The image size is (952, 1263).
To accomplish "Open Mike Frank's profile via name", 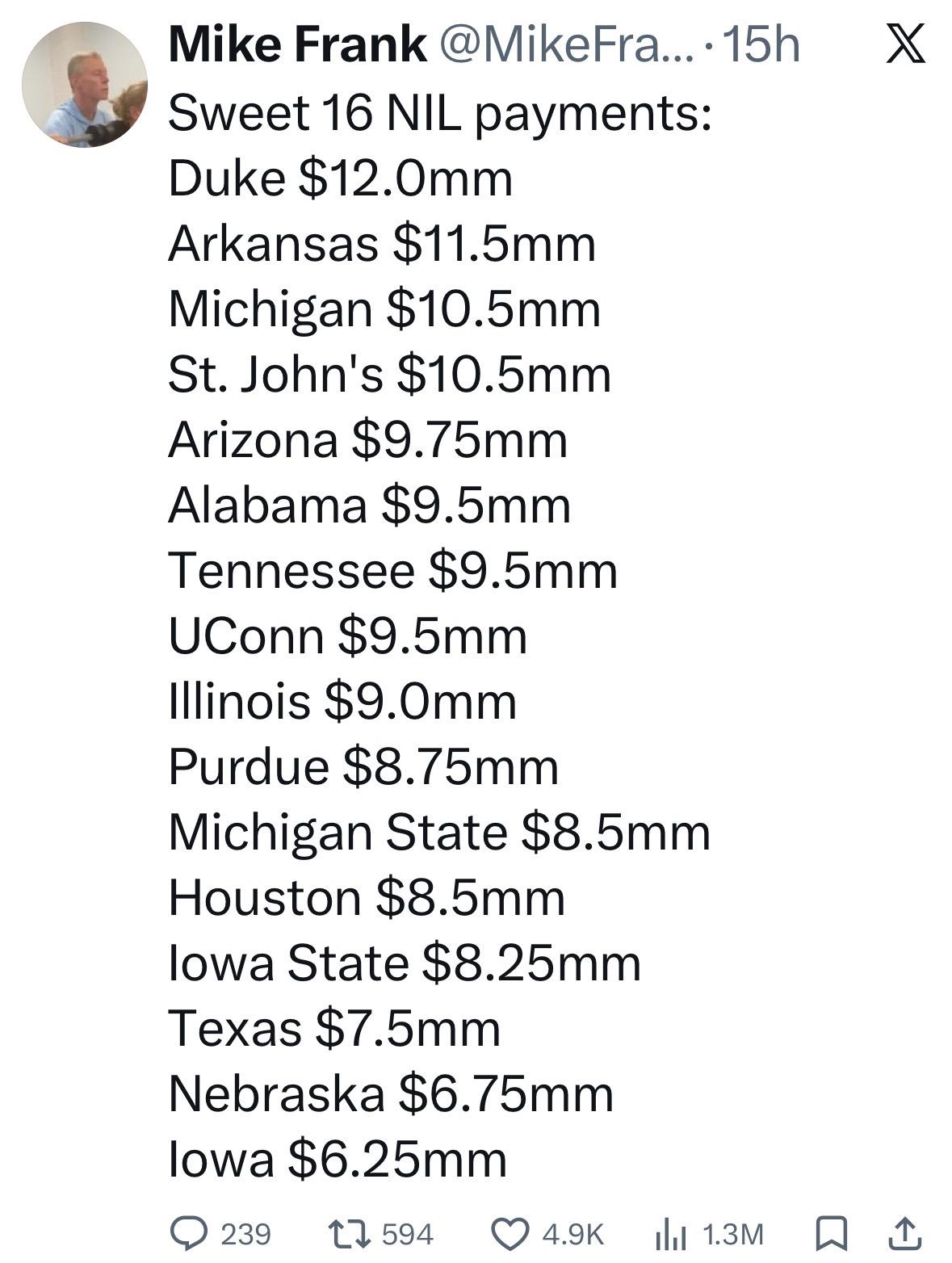I will point(296,44).
